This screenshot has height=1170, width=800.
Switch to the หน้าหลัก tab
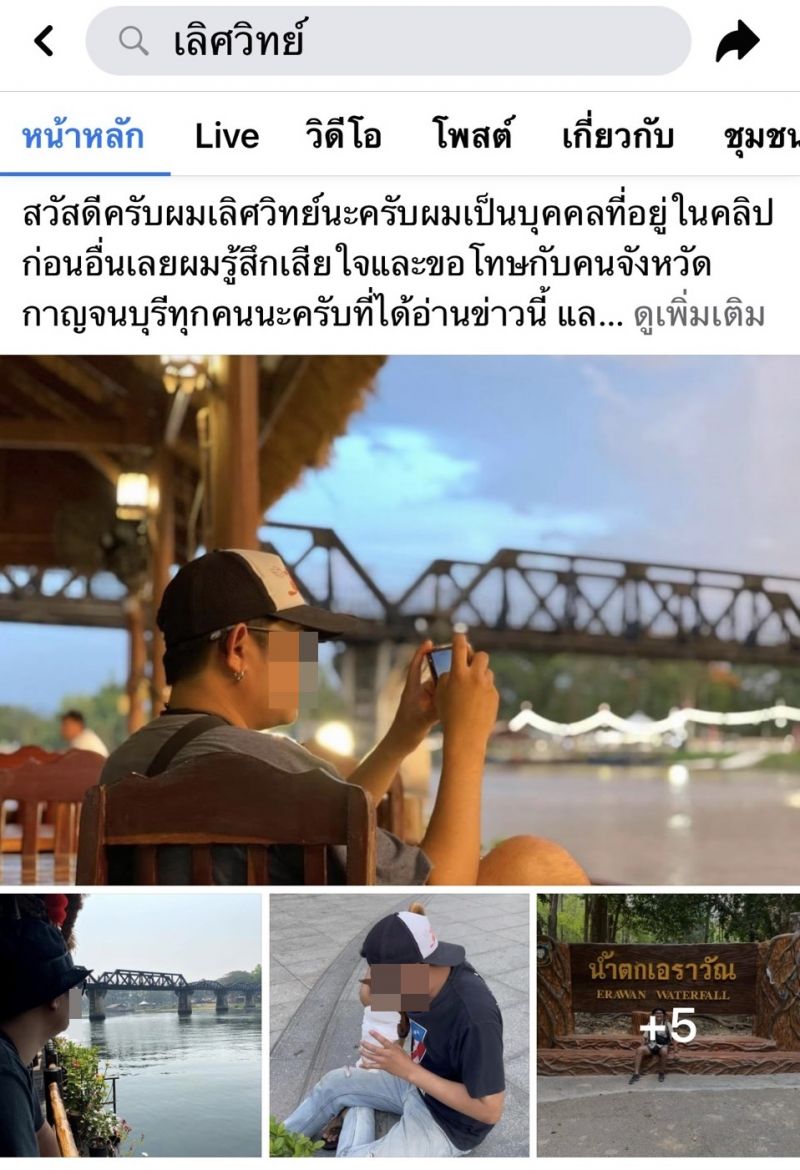83,136
